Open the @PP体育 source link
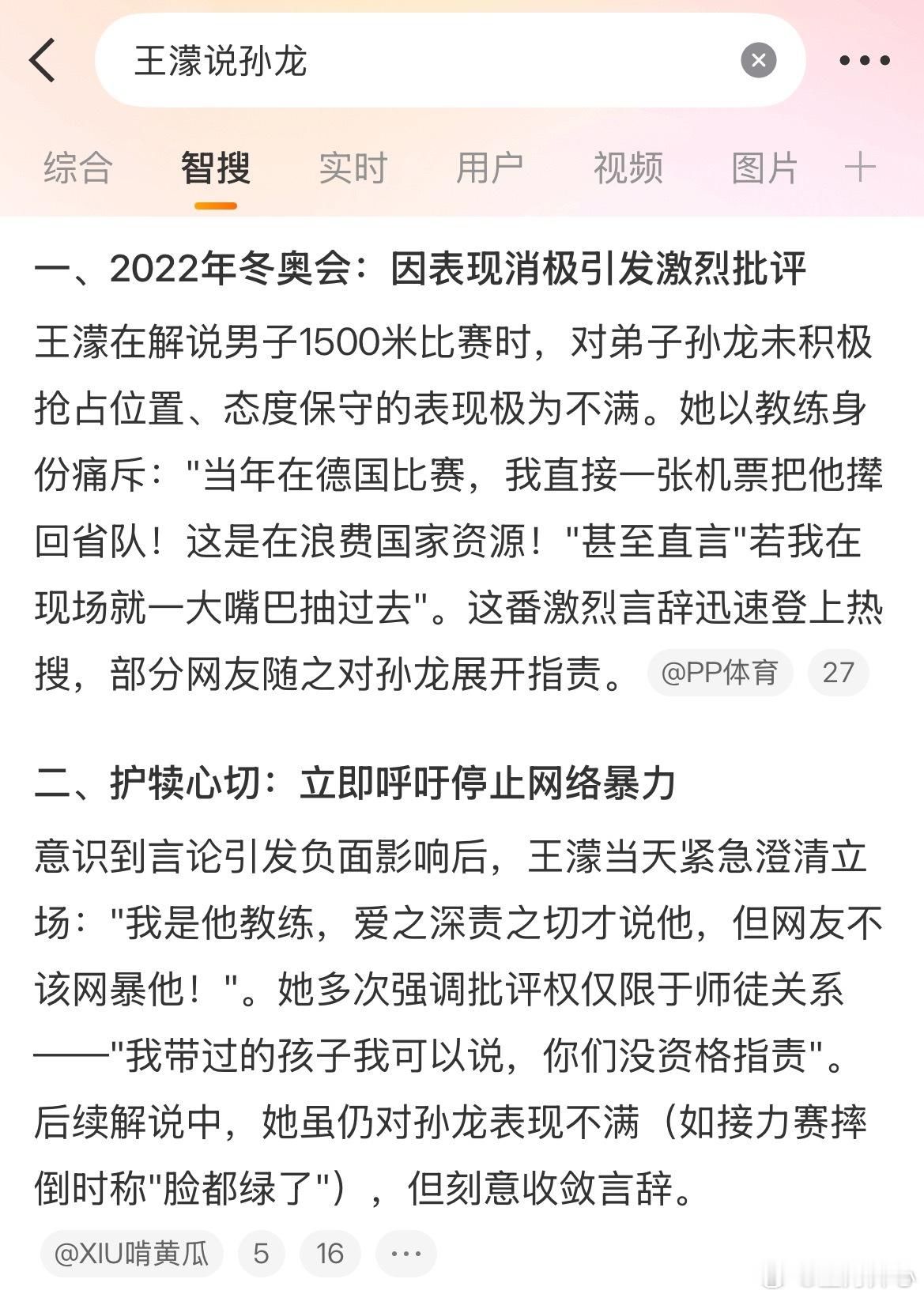 [x=719, y=673]
